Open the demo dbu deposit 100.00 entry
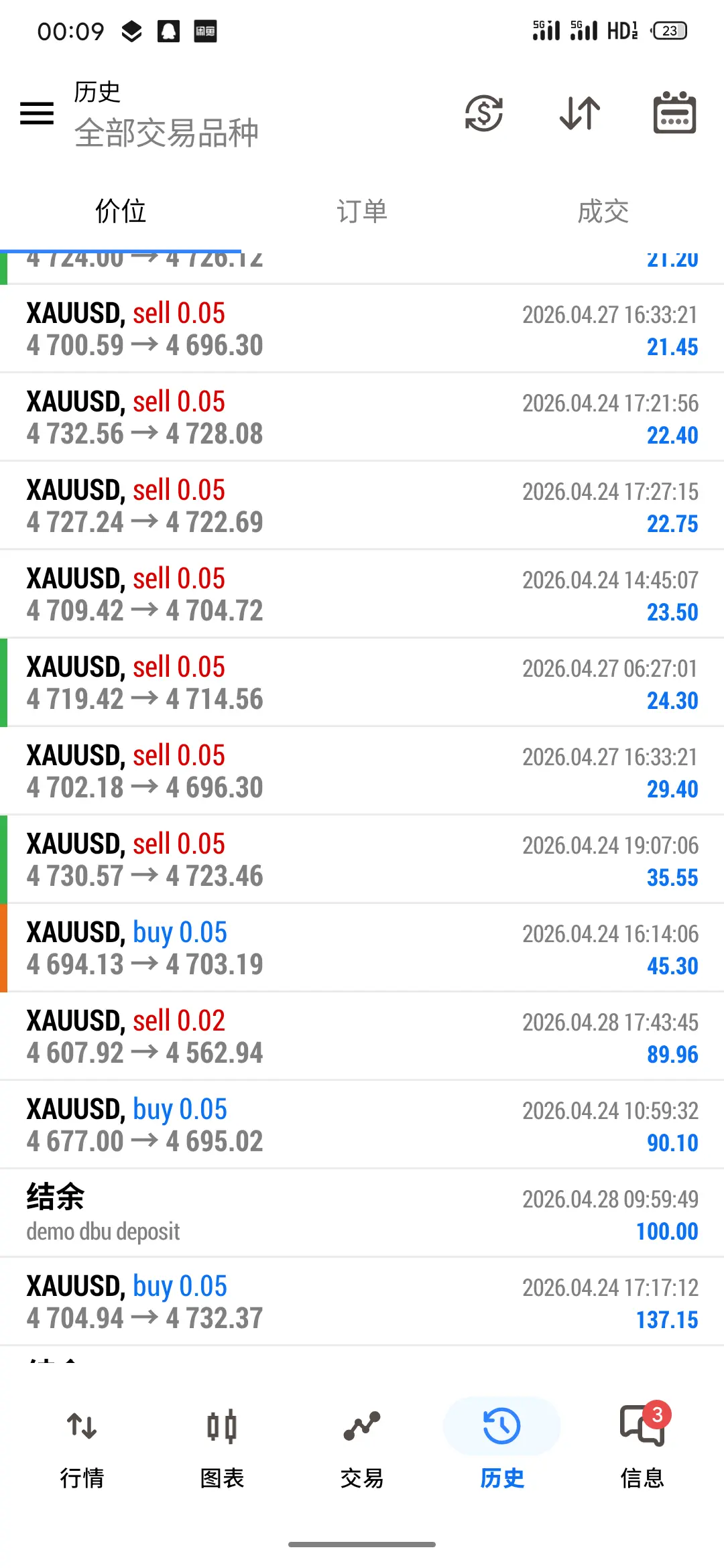Viewport: 724px width, 1568px height. tap(362, 1214)
